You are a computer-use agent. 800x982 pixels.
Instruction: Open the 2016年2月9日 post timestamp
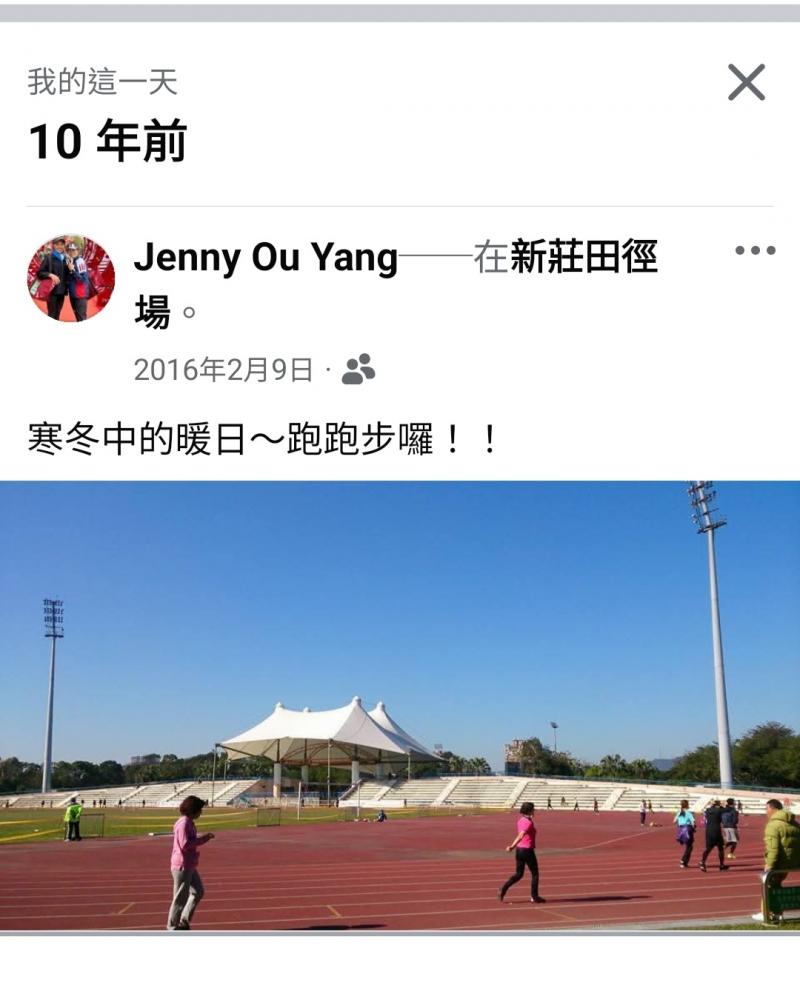[223, 370]
